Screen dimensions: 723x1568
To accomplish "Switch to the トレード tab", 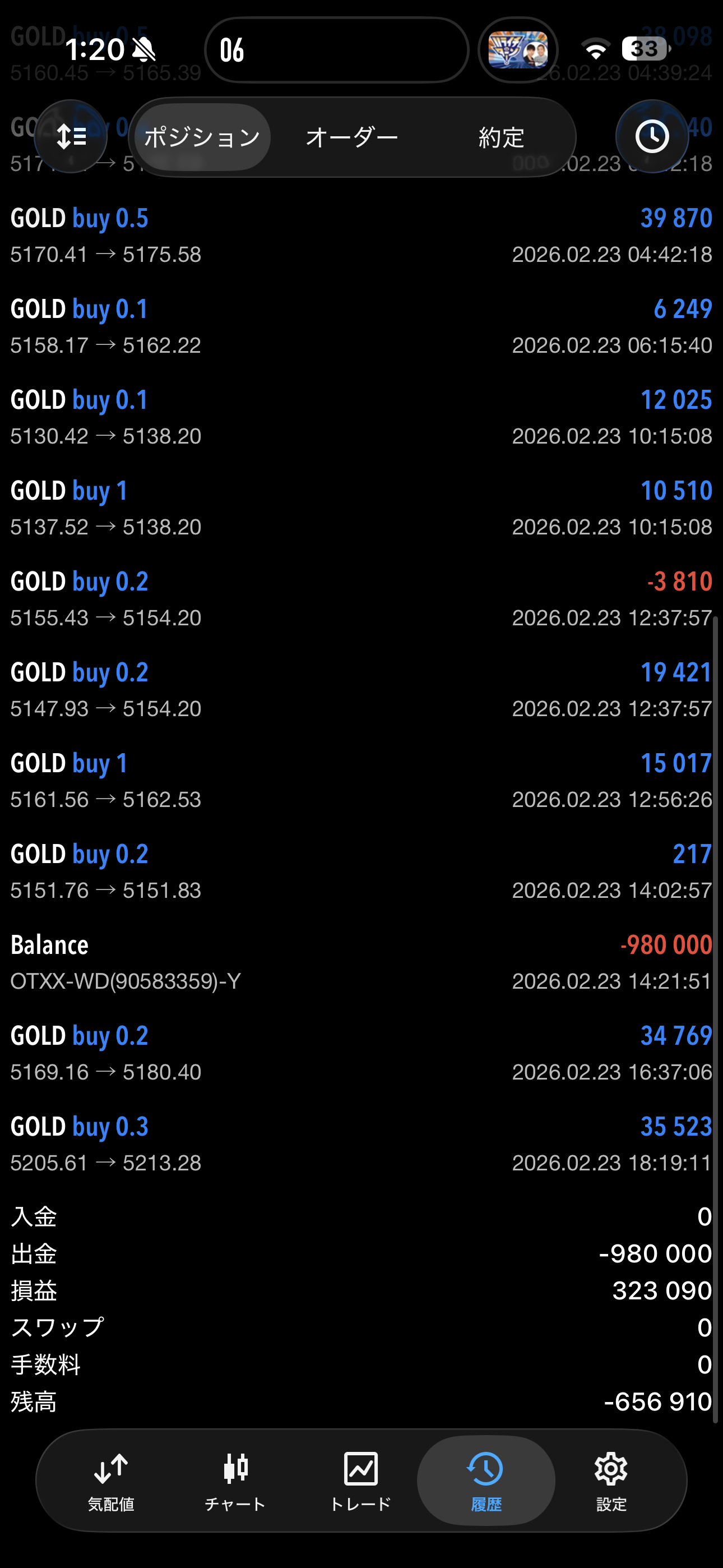I will 360,1481.
